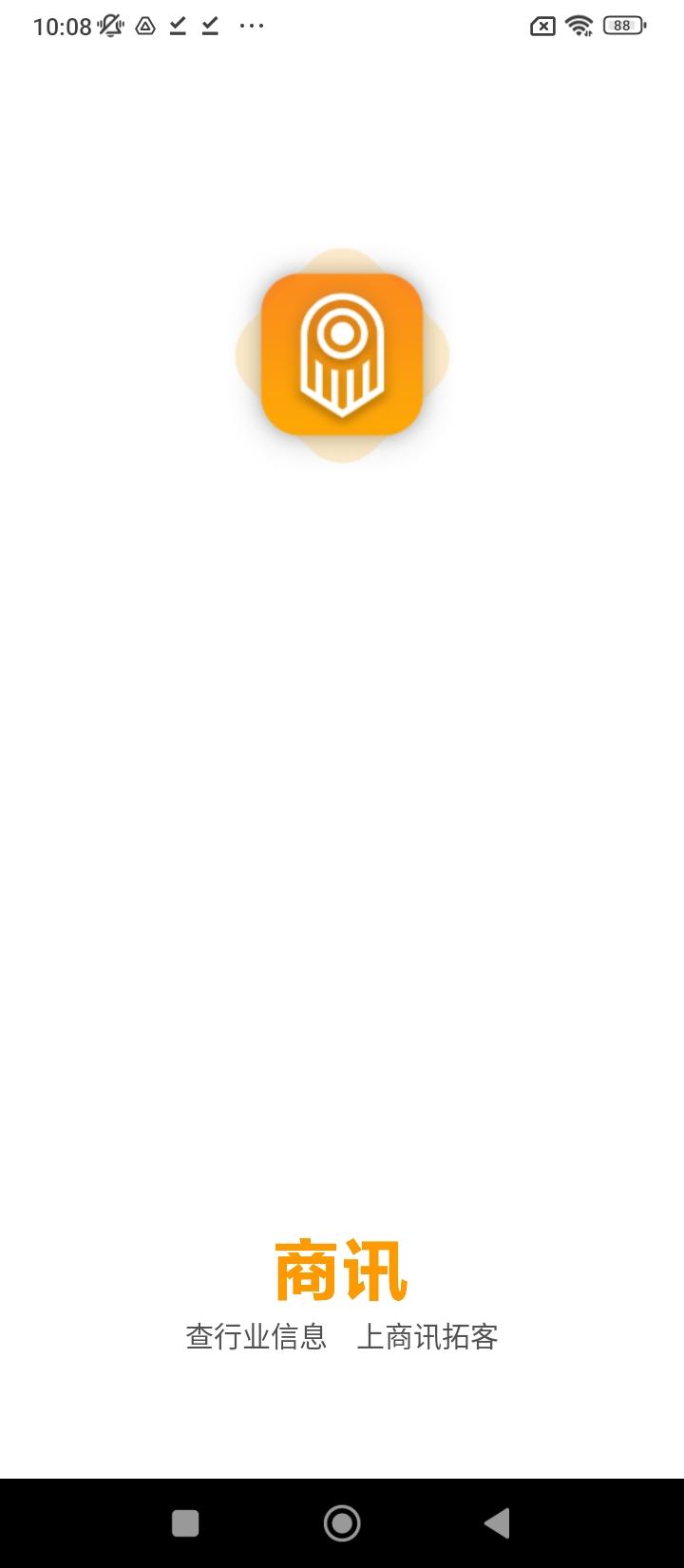Screen dimensions: 684x1568
Task: Return to the home screen
Action: pyautogui.click(x=342, y=1523)
